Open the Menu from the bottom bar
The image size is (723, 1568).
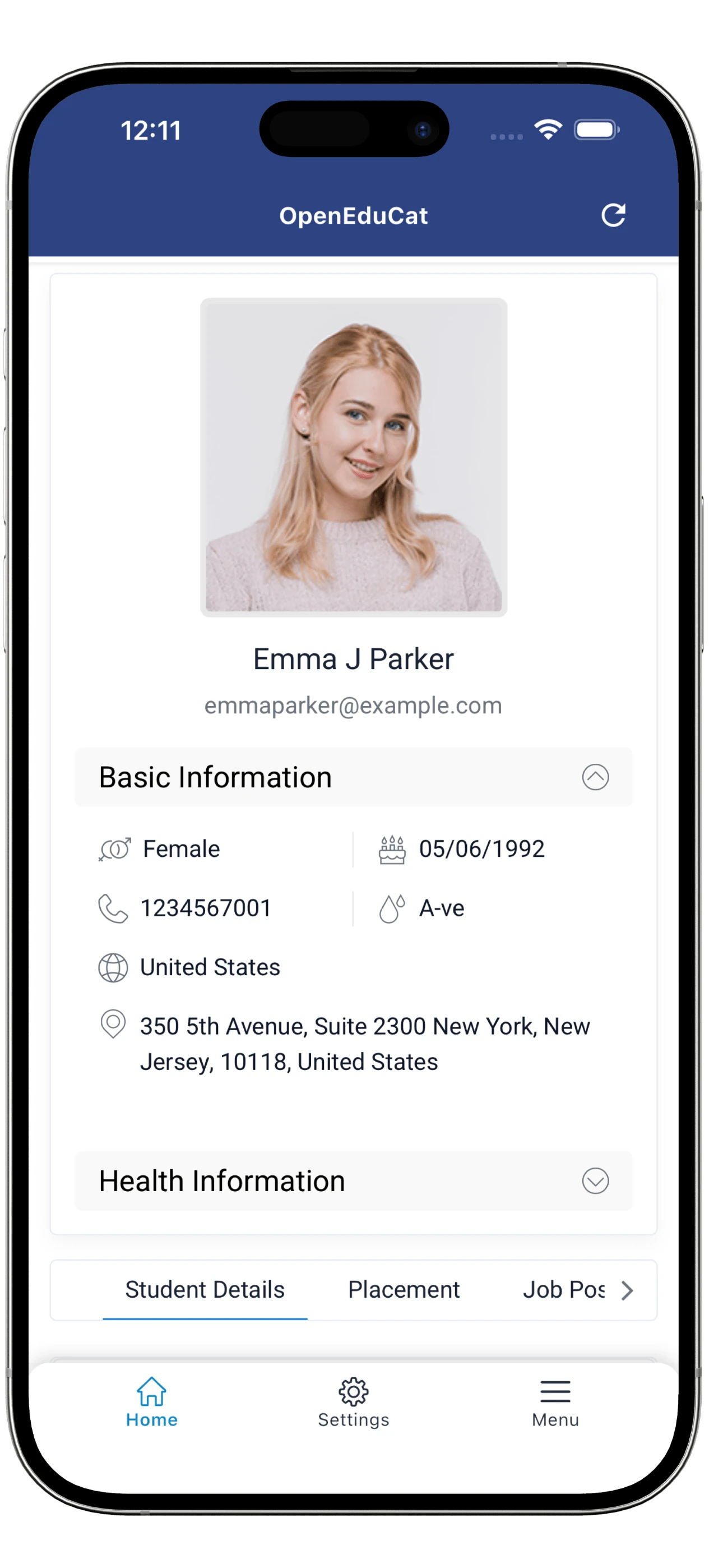coord(555,1403)
